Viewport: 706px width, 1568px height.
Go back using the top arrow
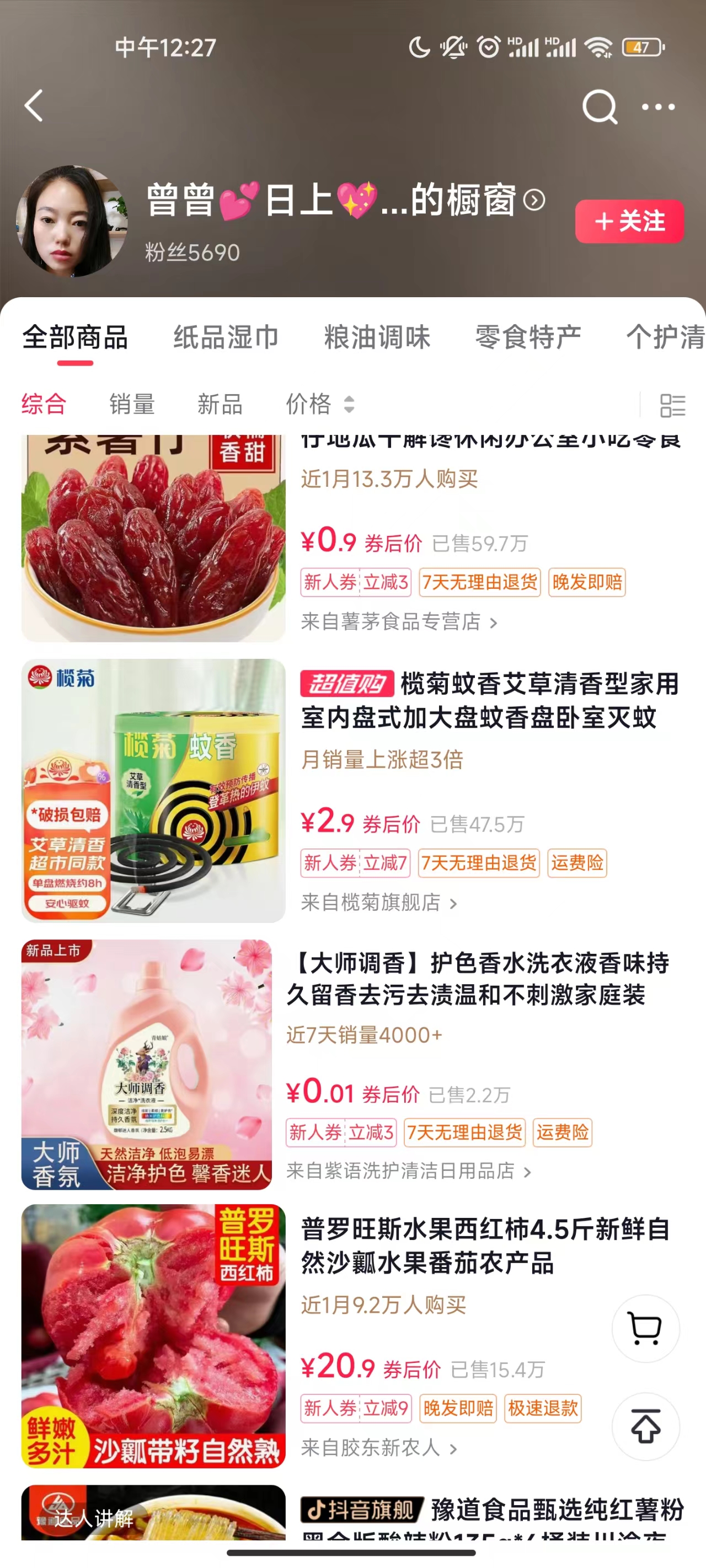point(34,106)
